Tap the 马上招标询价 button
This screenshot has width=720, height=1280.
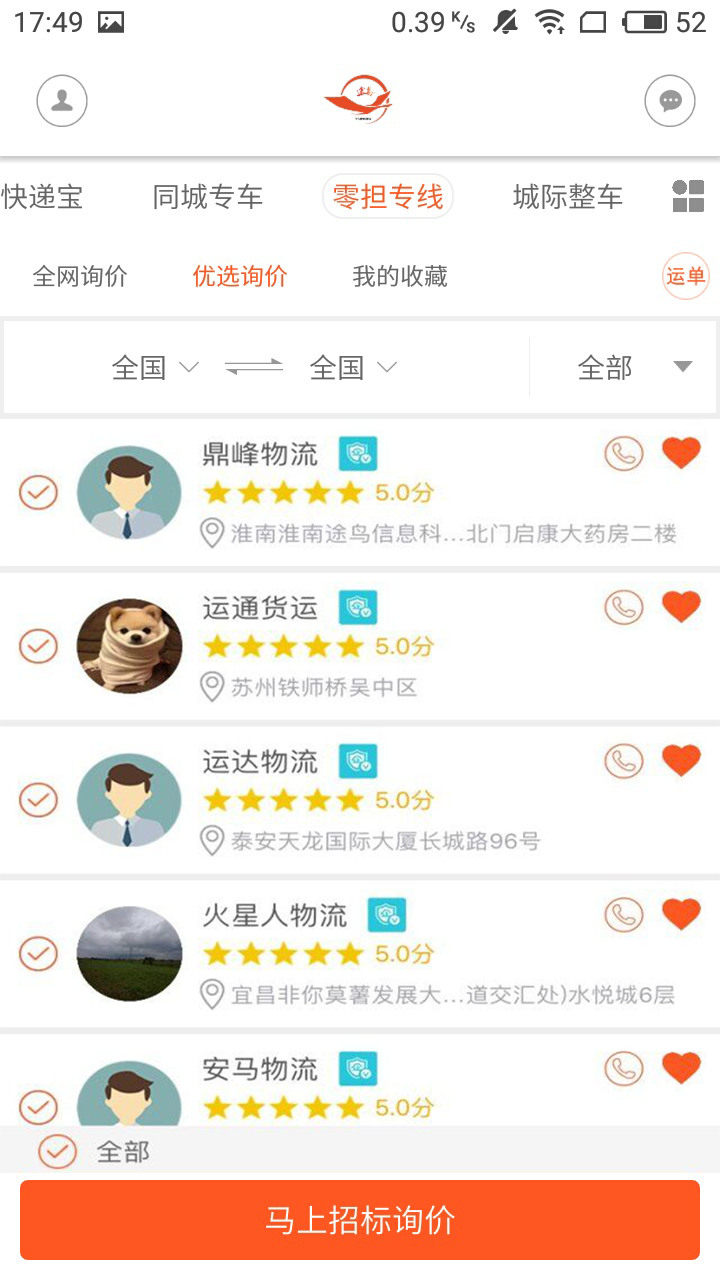coord(360,1220)
